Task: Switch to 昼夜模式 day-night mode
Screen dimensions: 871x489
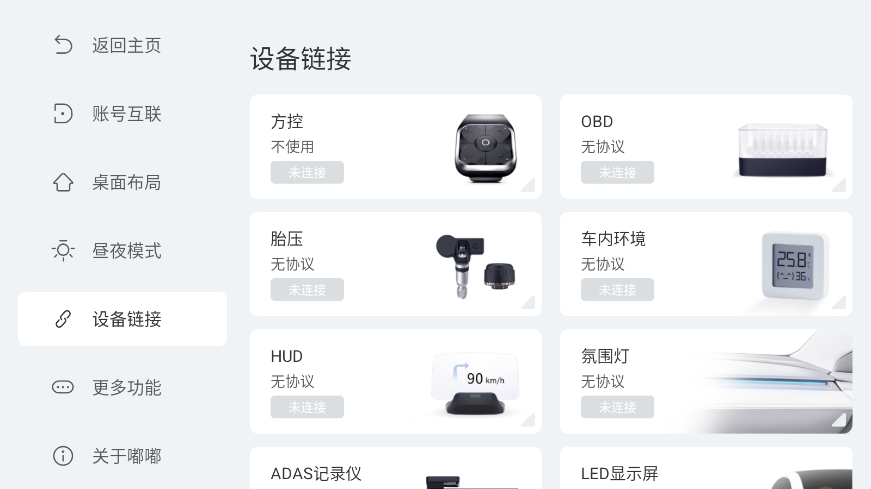Action: [x=122, y=251]
